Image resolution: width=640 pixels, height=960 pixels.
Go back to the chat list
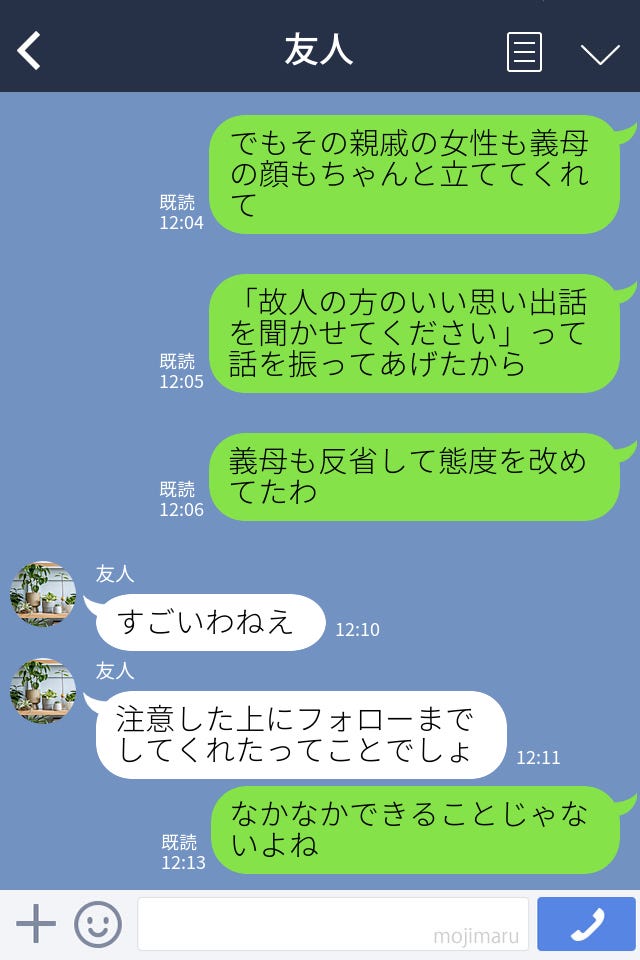pyautogui.click(x=30, y=51)
